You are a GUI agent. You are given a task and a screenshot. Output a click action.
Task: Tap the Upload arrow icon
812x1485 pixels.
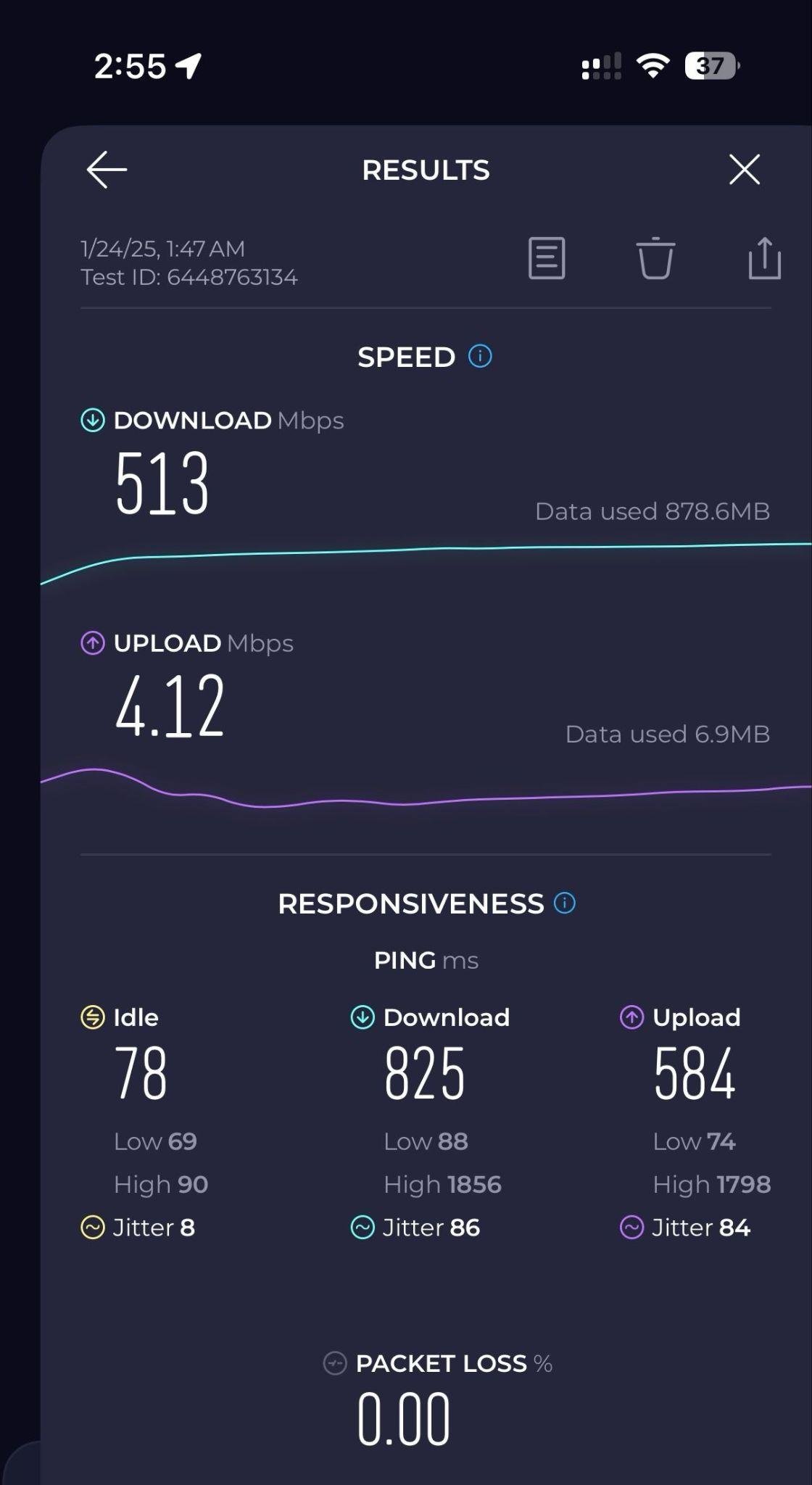tap(91, 642)
